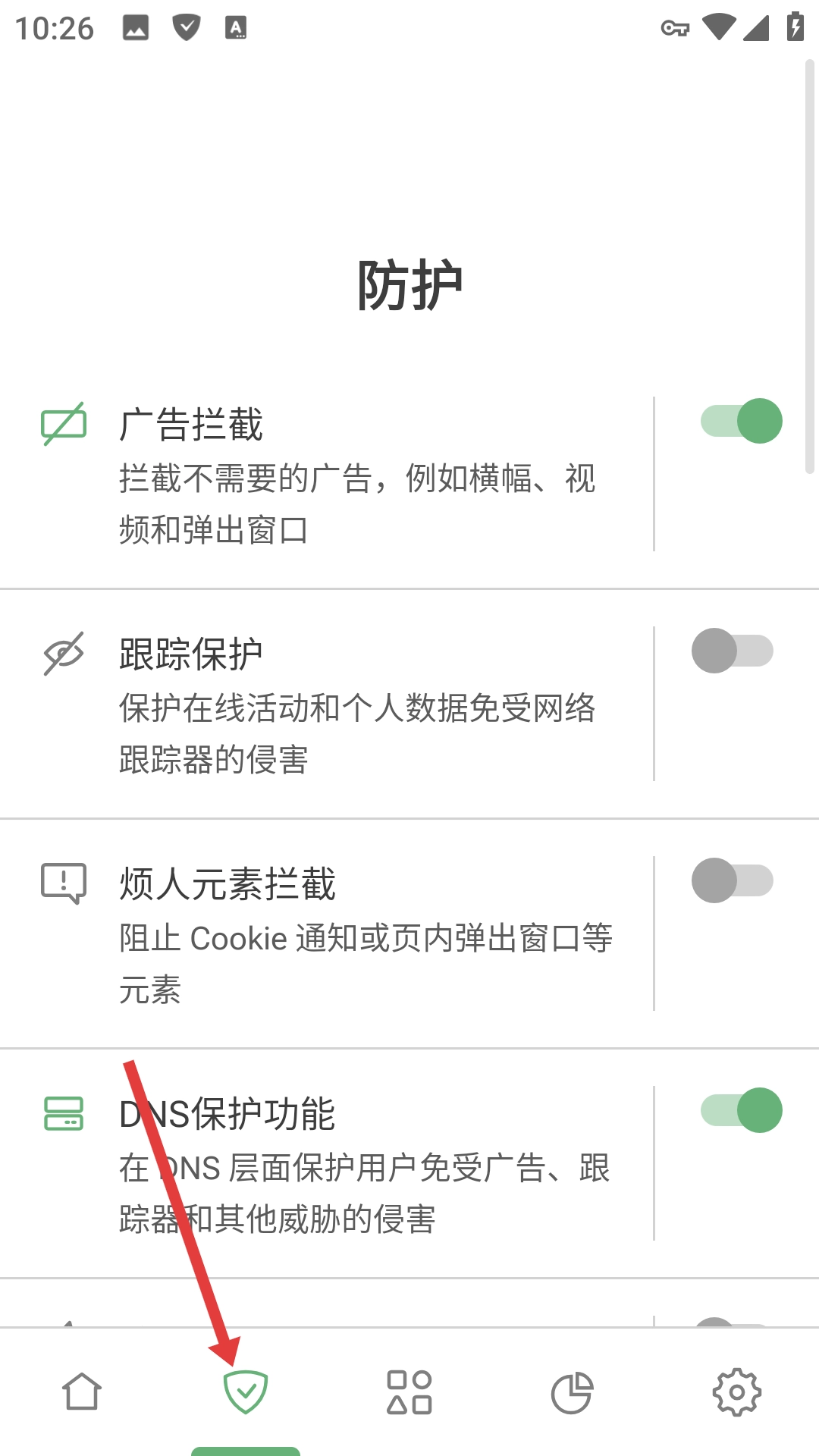This screenshot has height=1456, width=819.
Task: Switch to the statistics pie chart tab
Action: point(572,1392)
